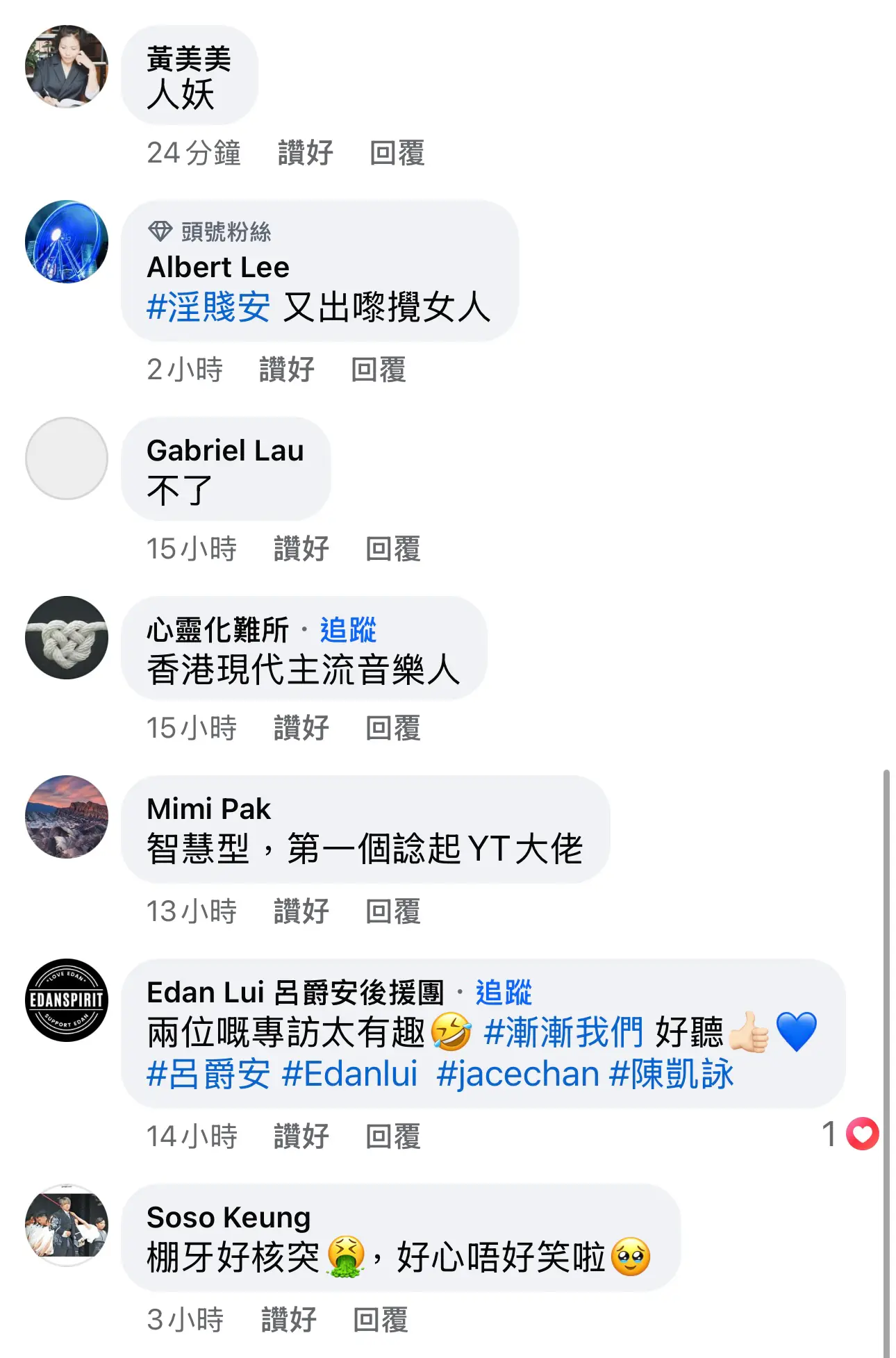Viewport: 896px width, 1358px height.
Task: Like Gabriel Lau's comment 不了
Action: click(301, 549)
